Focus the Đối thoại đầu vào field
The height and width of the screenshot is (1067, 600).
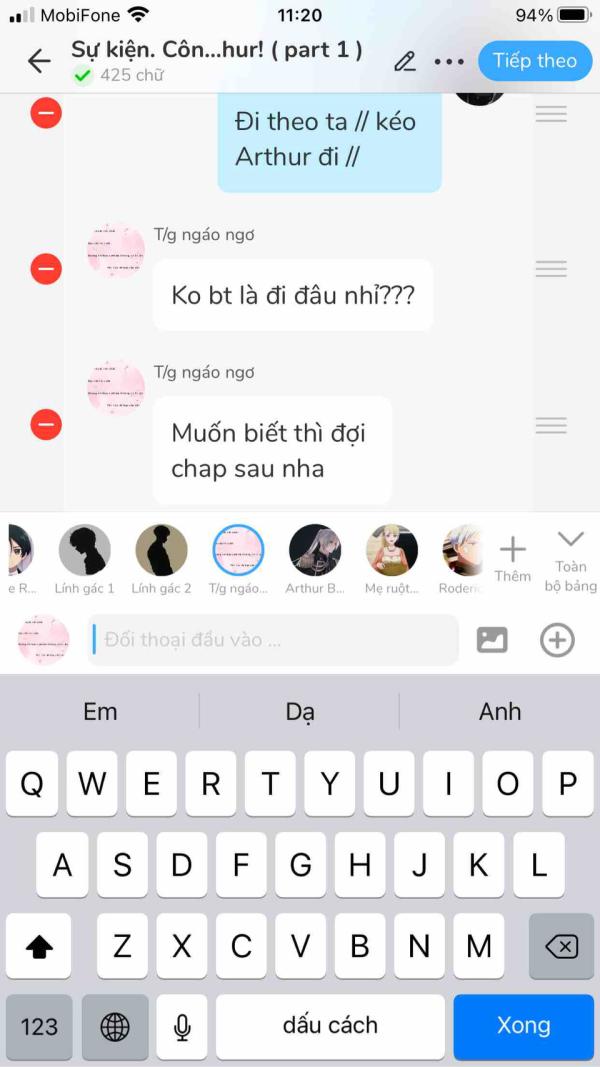click(272, 640)
